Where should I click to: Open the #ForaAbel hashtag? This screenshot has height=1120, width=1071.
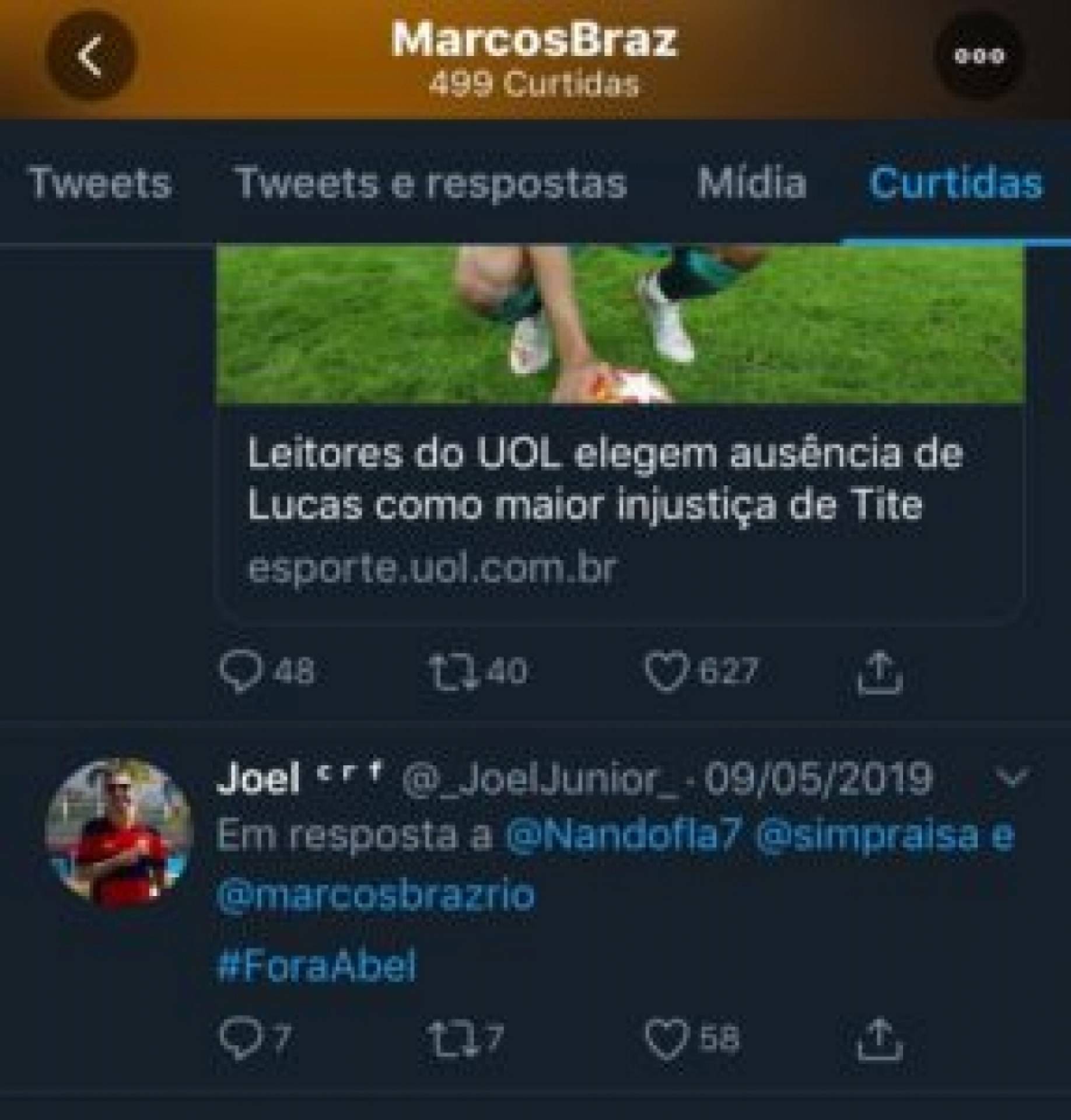coord(316,965)
